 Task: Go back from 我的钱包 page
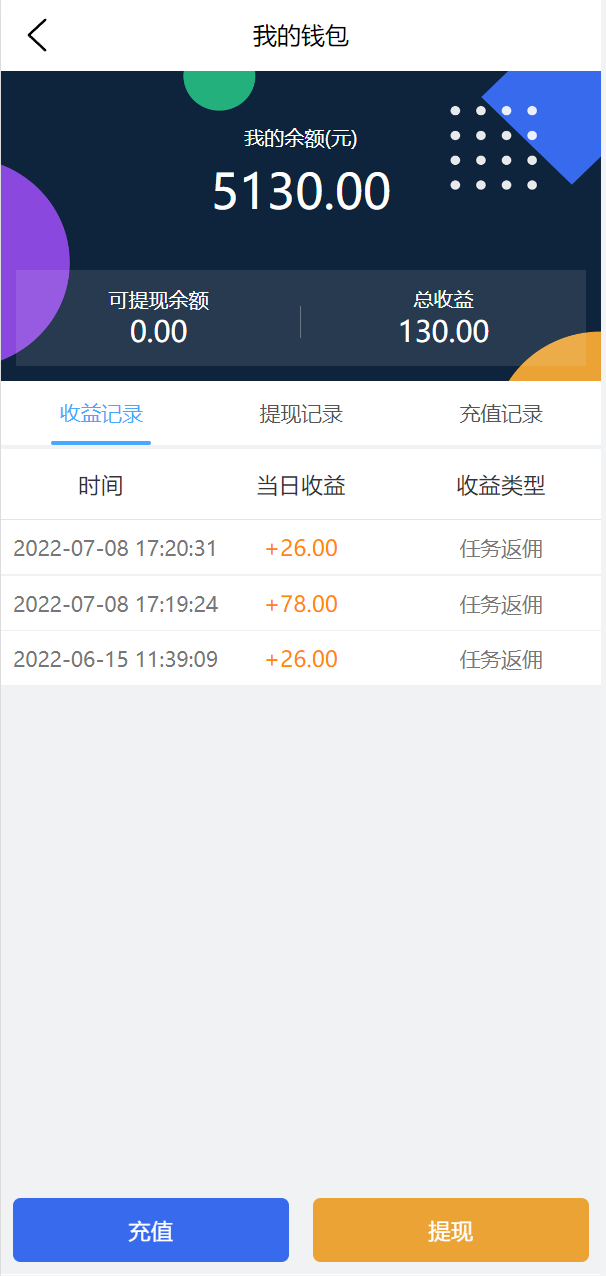(37, 36)
